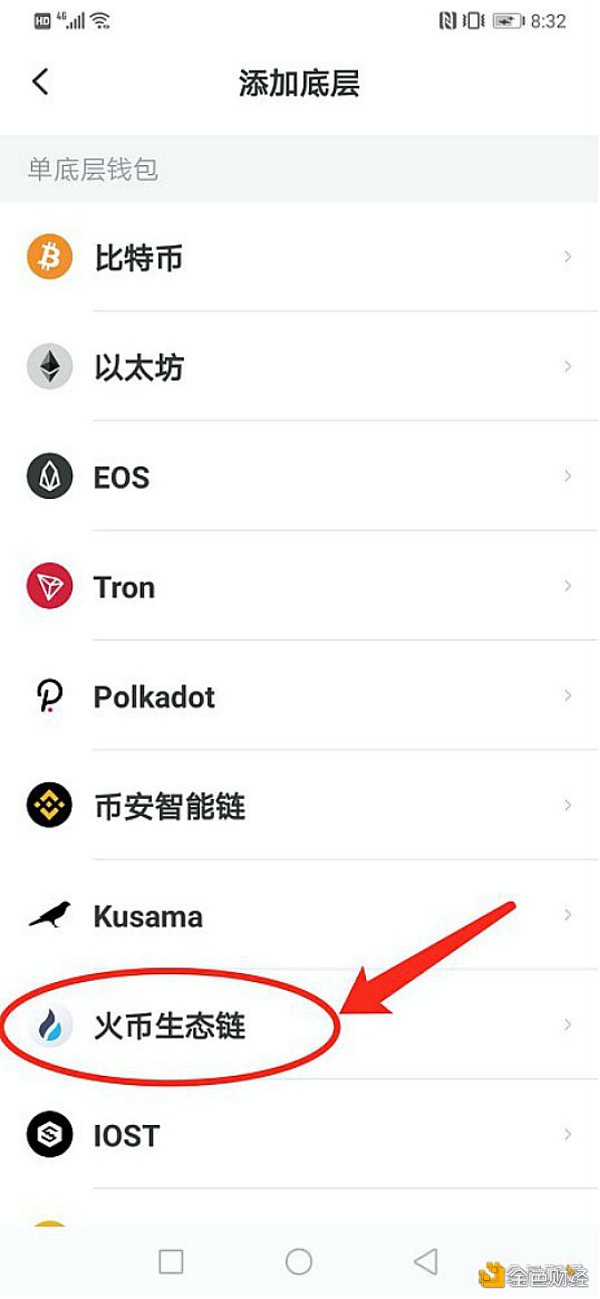Open the system recent apps button

tap(171, 1261)
